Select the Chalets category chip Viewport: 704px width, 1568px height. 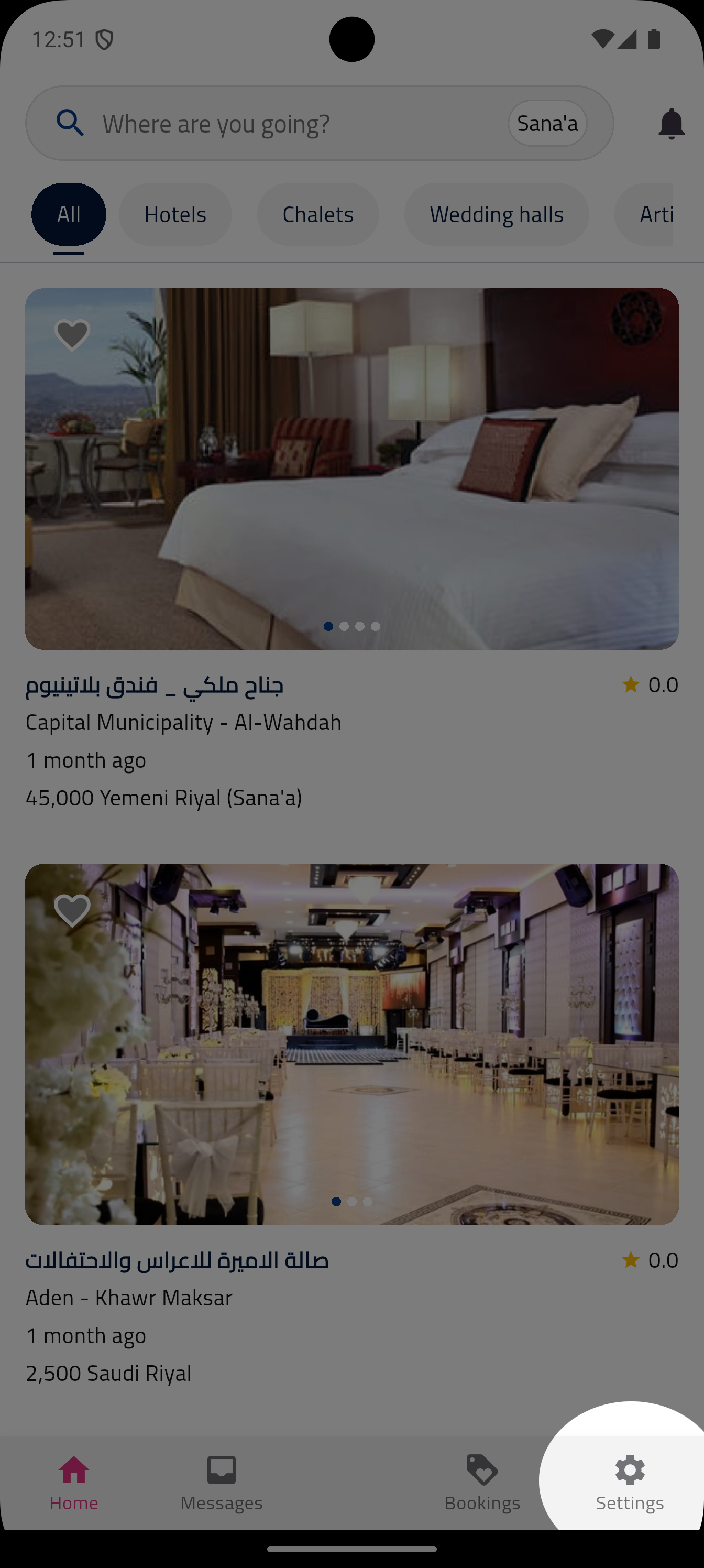tap(317, 214)
